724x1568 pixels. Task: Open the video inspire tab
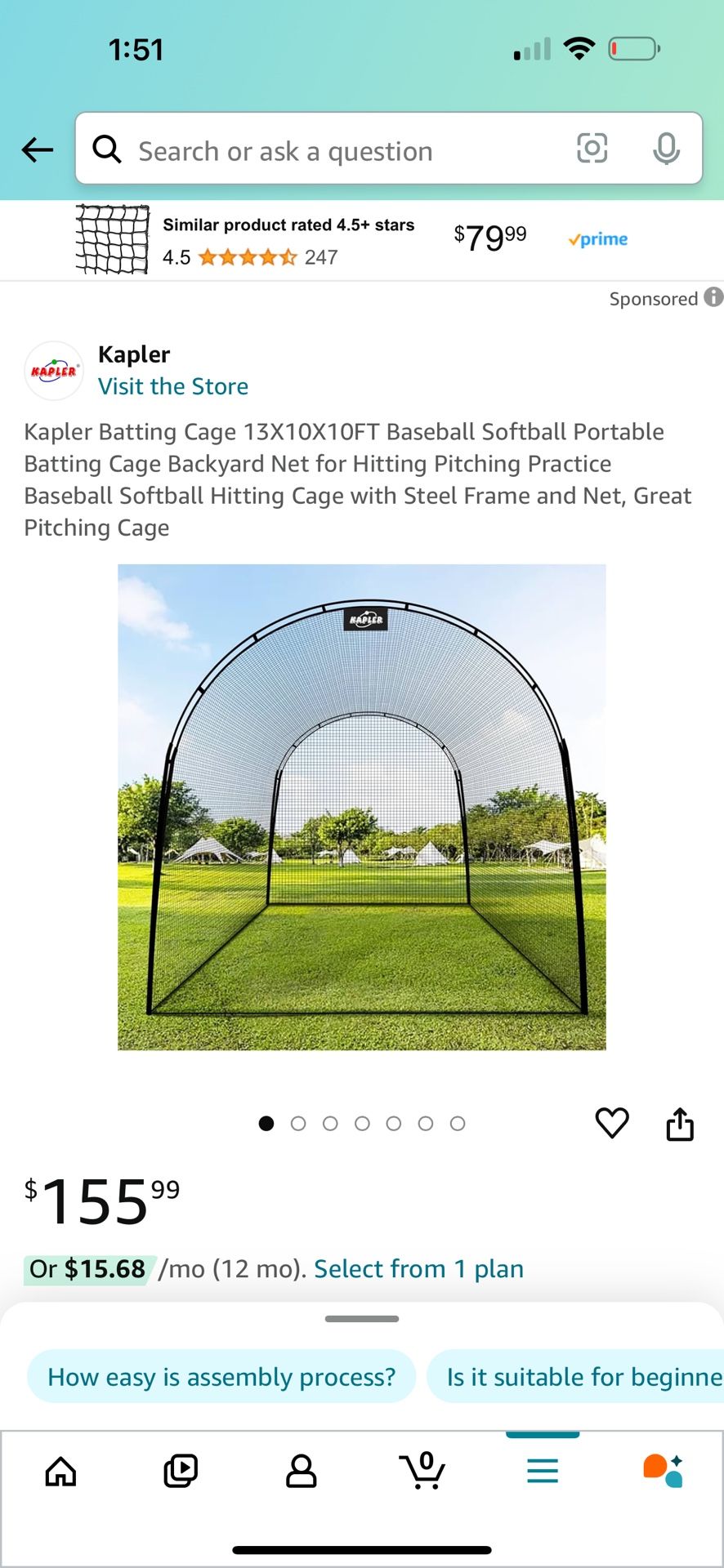click(181, 1472)
